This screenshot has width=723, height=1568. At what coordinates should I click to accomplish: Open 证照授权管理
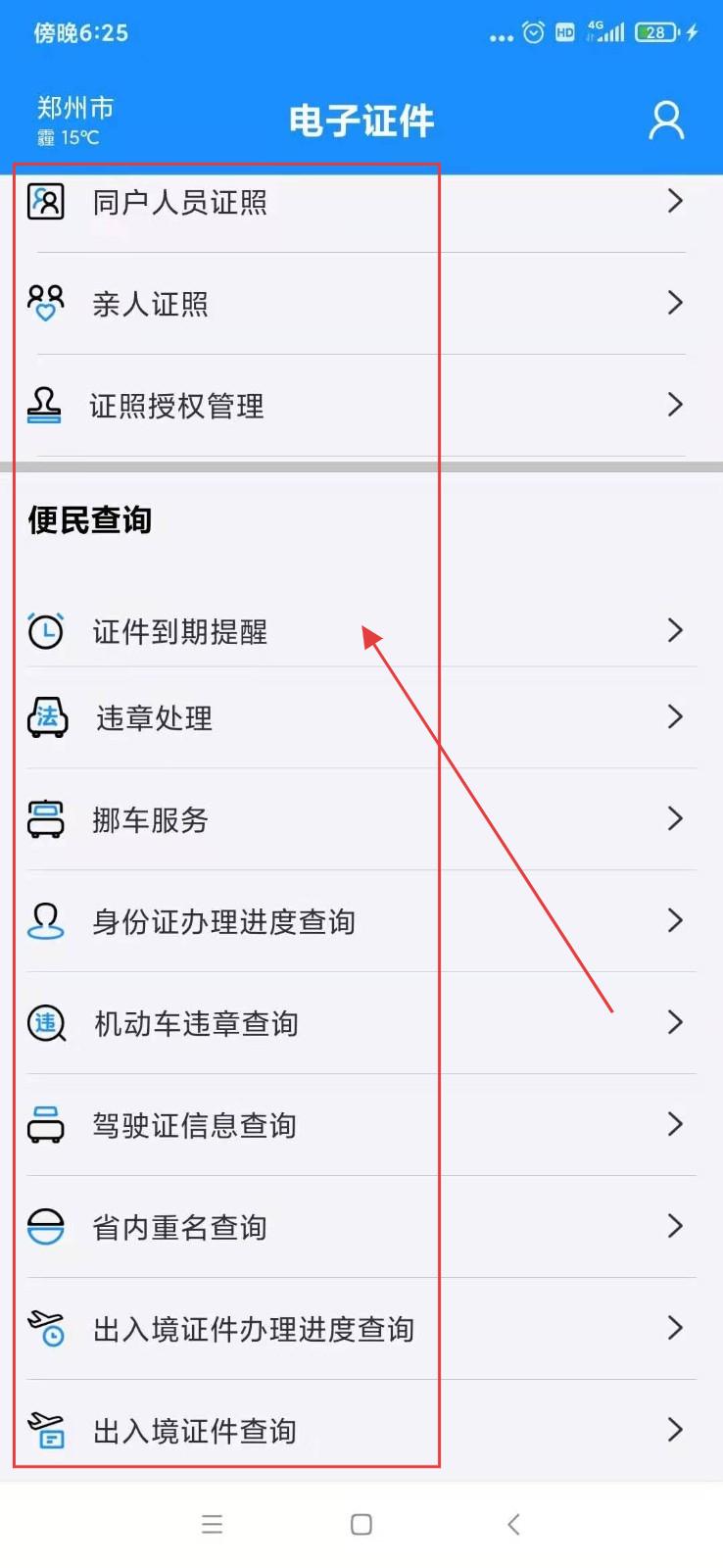click(x=361, y=406)
